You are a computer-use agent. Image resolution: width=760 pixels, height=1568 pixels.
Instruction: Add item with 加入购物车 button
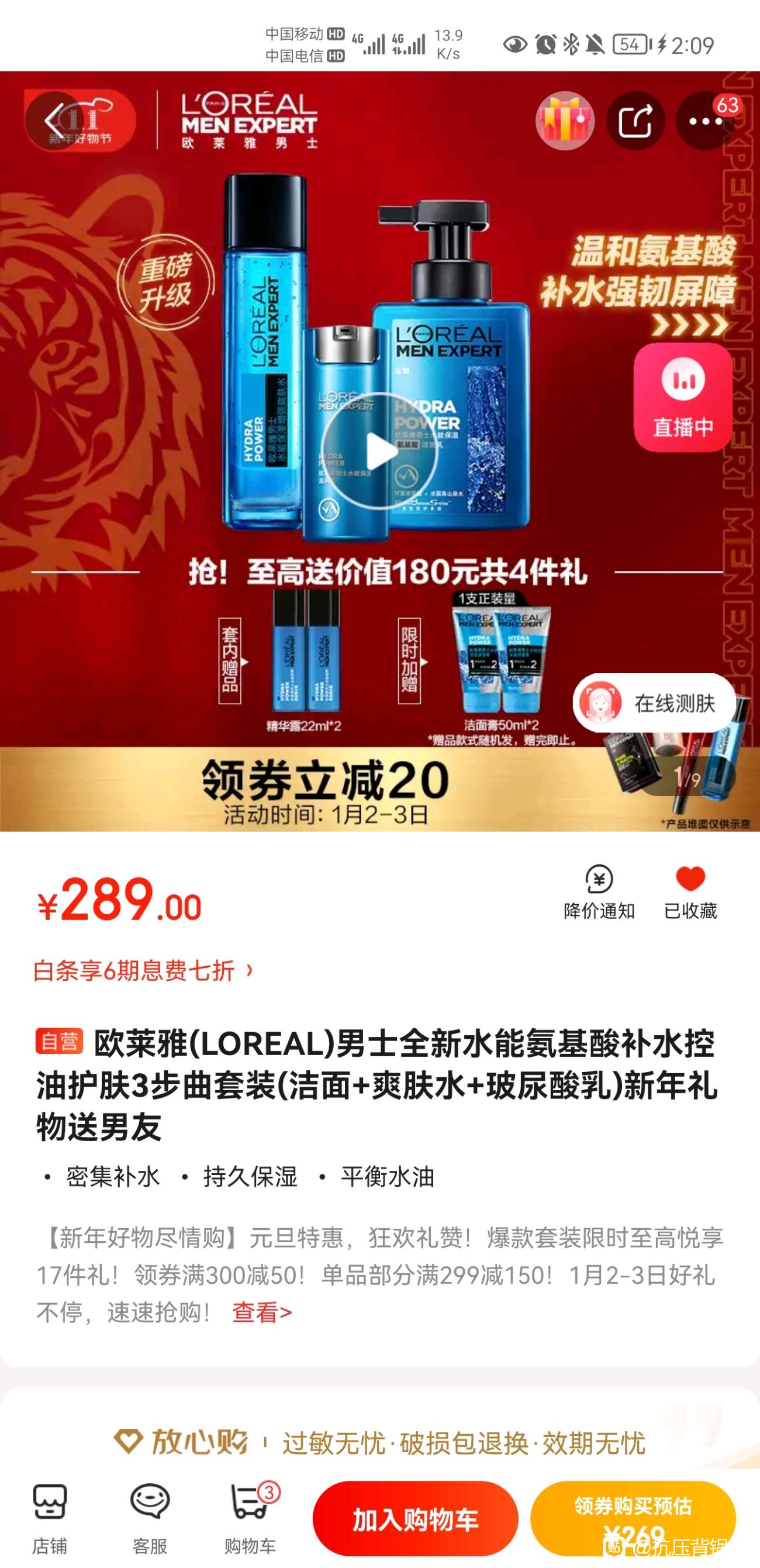point(415,1519)
